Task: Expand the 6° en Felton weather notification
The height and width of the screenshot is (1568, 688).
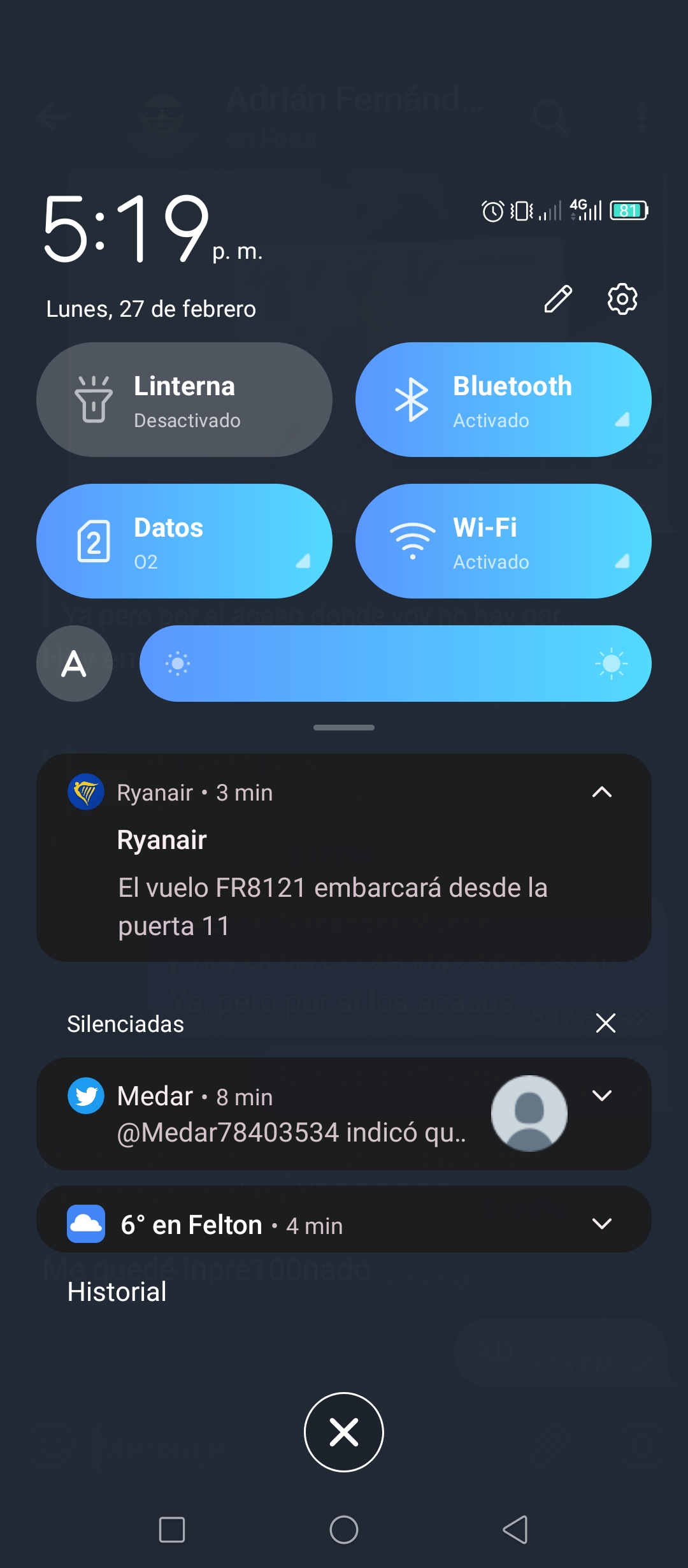Action: (x=601, y=1224)
